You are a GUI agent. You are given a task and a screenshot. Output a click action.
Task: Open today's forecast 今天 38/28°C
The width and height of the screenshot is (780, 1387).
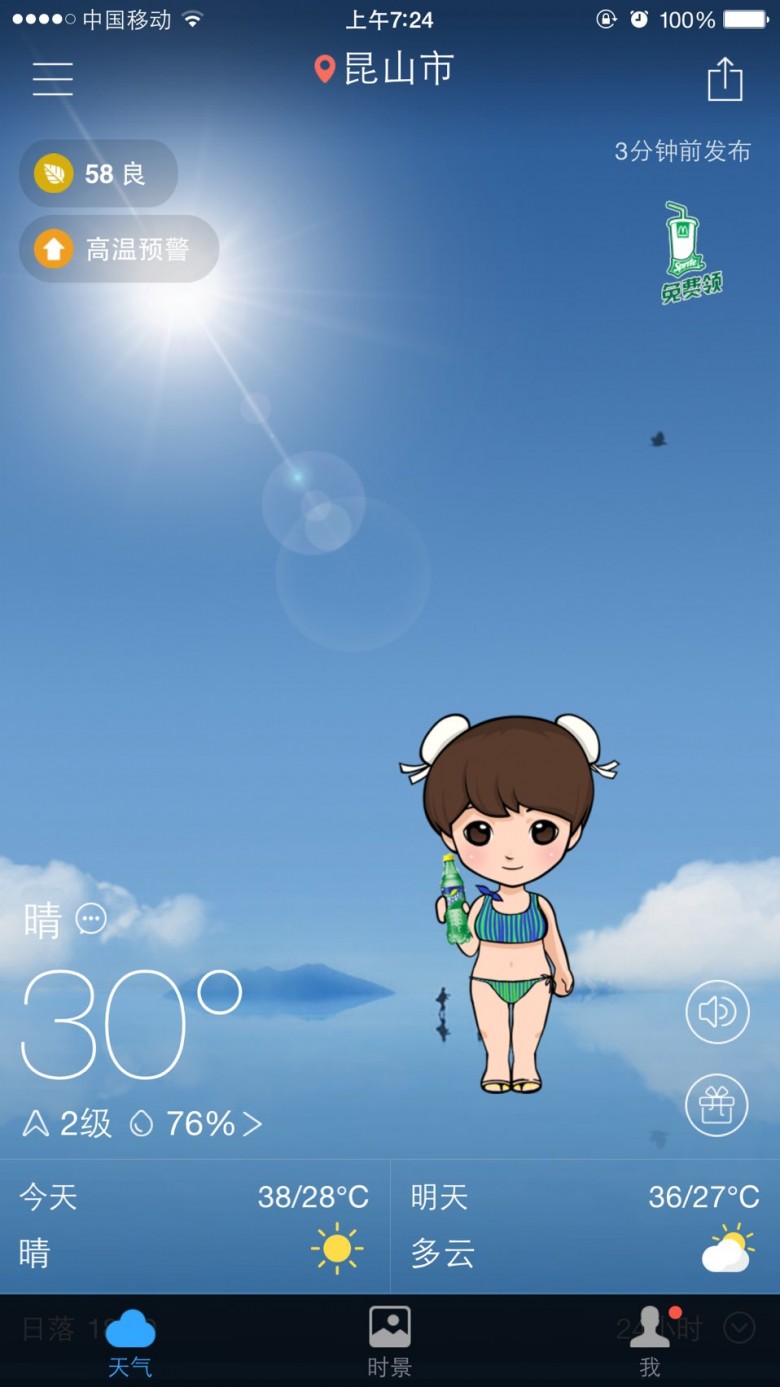click(195, 1227)
